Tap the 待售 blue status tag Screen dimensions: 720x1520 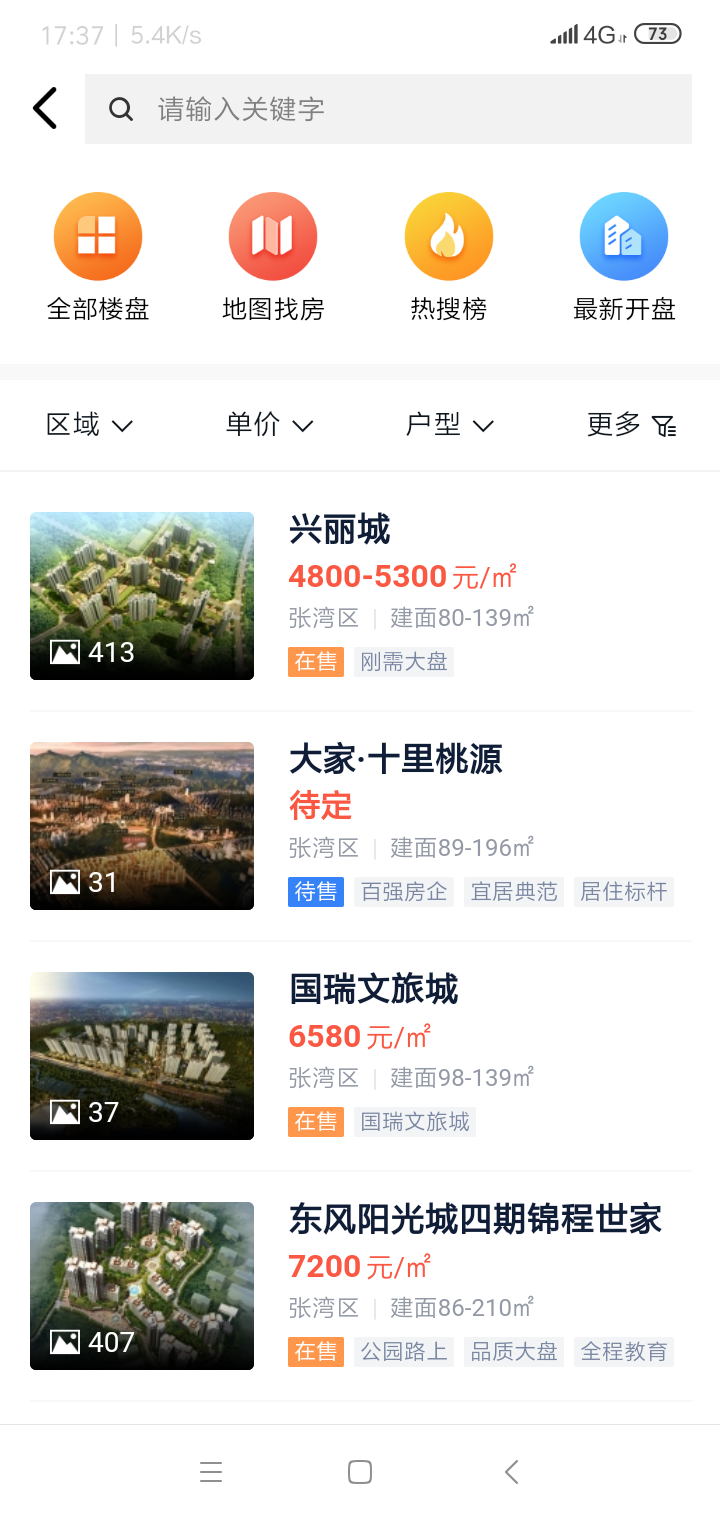point(315,891)
